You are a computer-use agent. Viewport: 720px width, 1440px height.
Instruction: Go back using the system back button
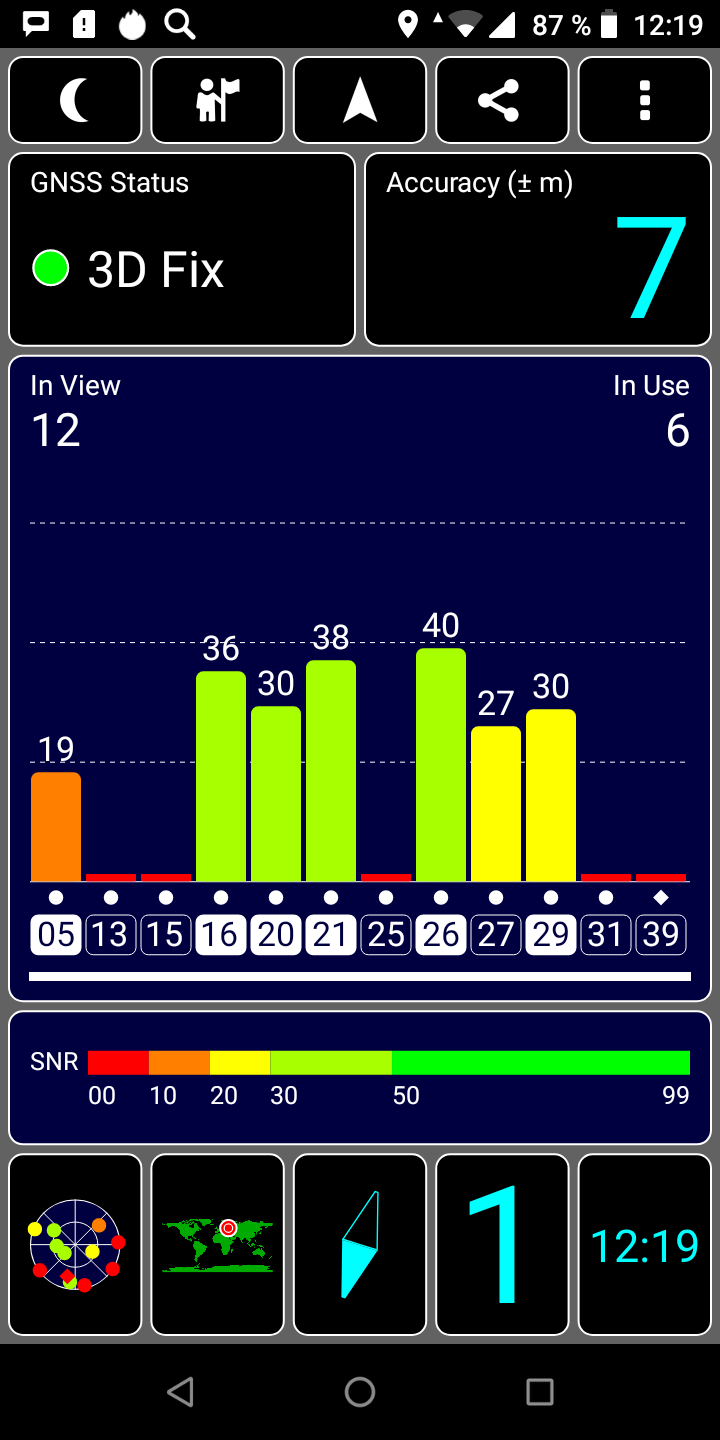pos(180,1392)
